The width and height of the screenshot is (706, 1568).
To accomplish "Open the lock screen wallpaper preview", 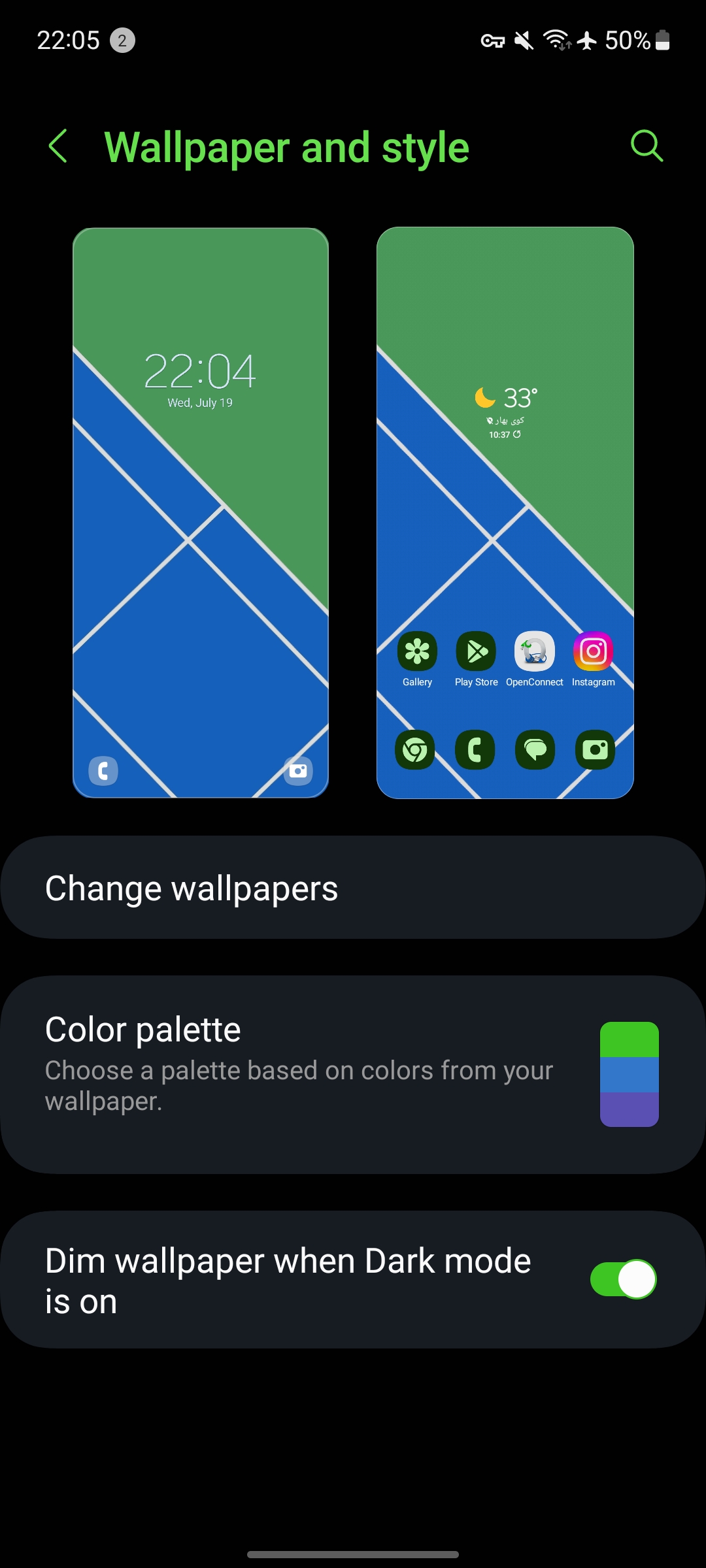I will pos(201,513).
